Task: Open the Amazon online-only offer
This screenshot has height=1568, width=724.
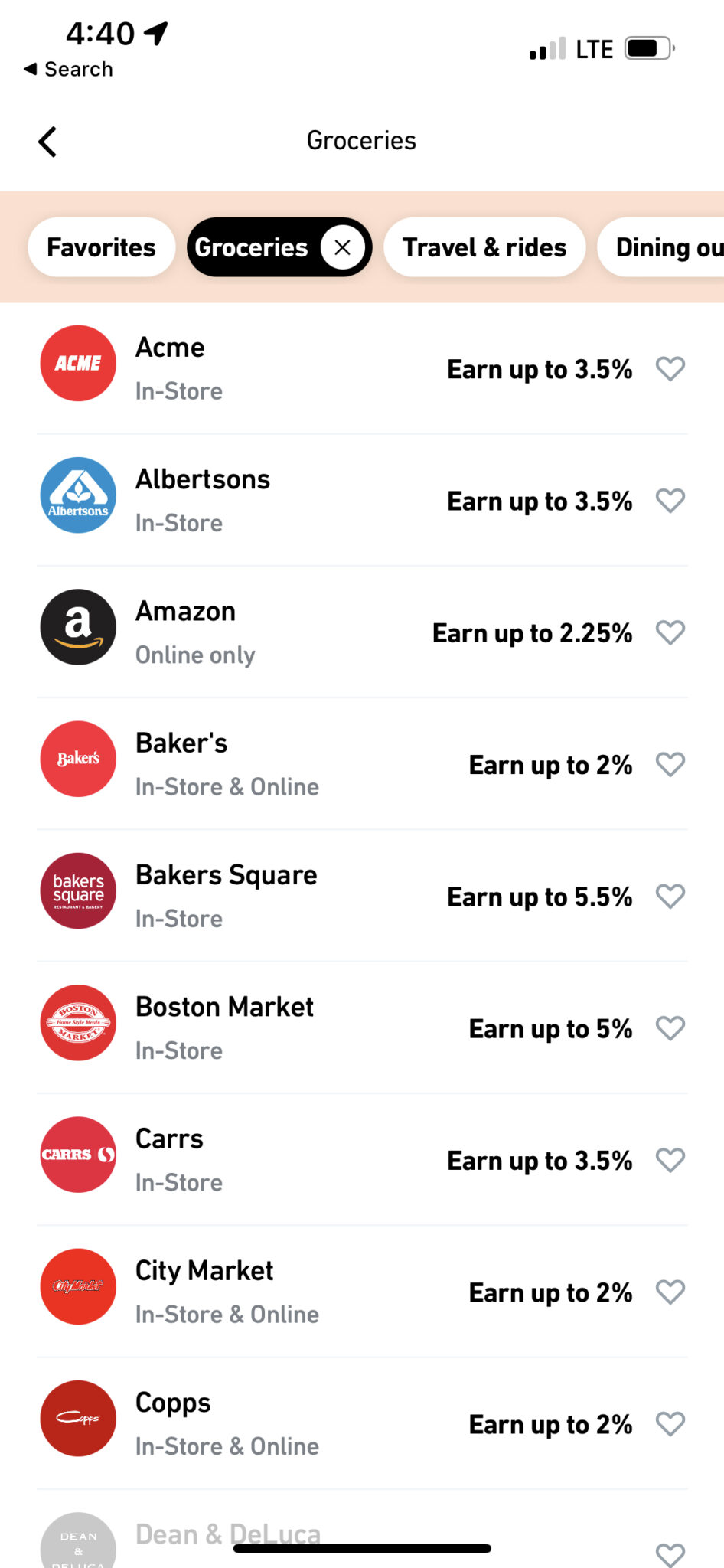Action: (362, 632)
